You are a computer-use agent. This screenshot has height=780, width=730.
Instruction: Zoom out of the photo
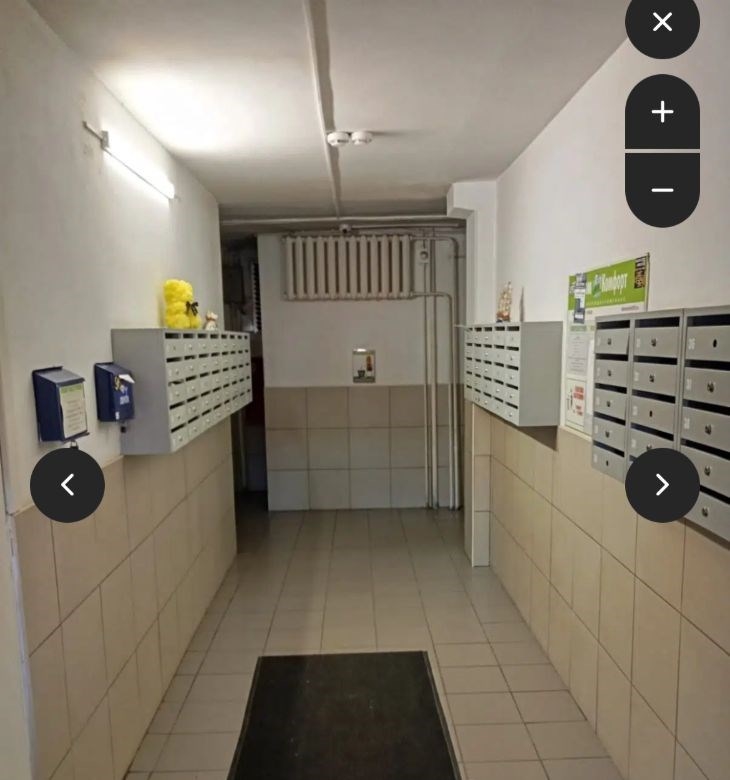pyautogui.click(x=662, y=190)
